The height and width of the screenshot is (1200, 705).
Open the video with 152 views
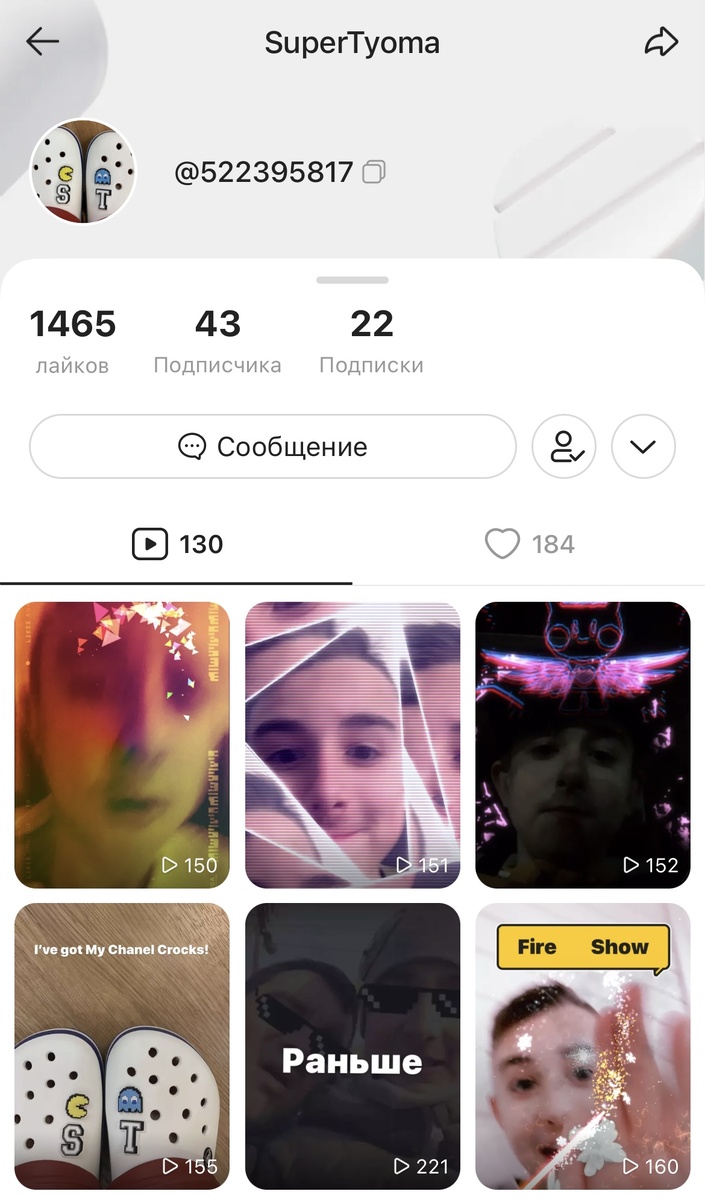click(582, 745)
